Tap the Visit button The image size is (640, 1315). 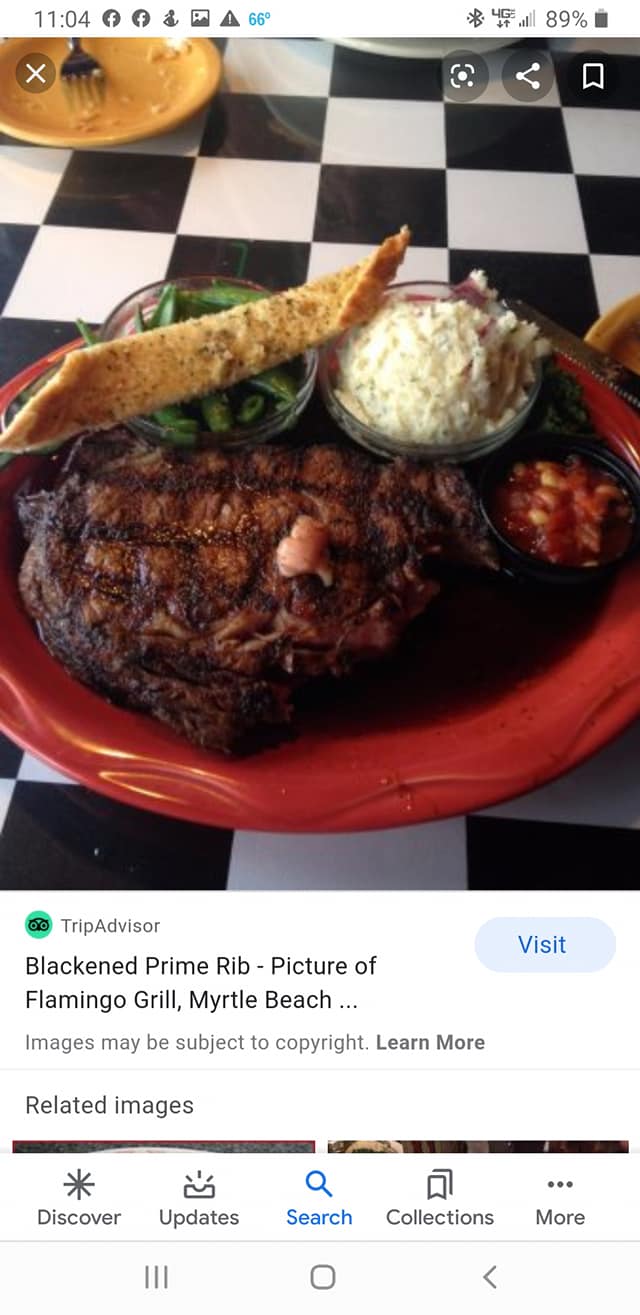[544, 945]
